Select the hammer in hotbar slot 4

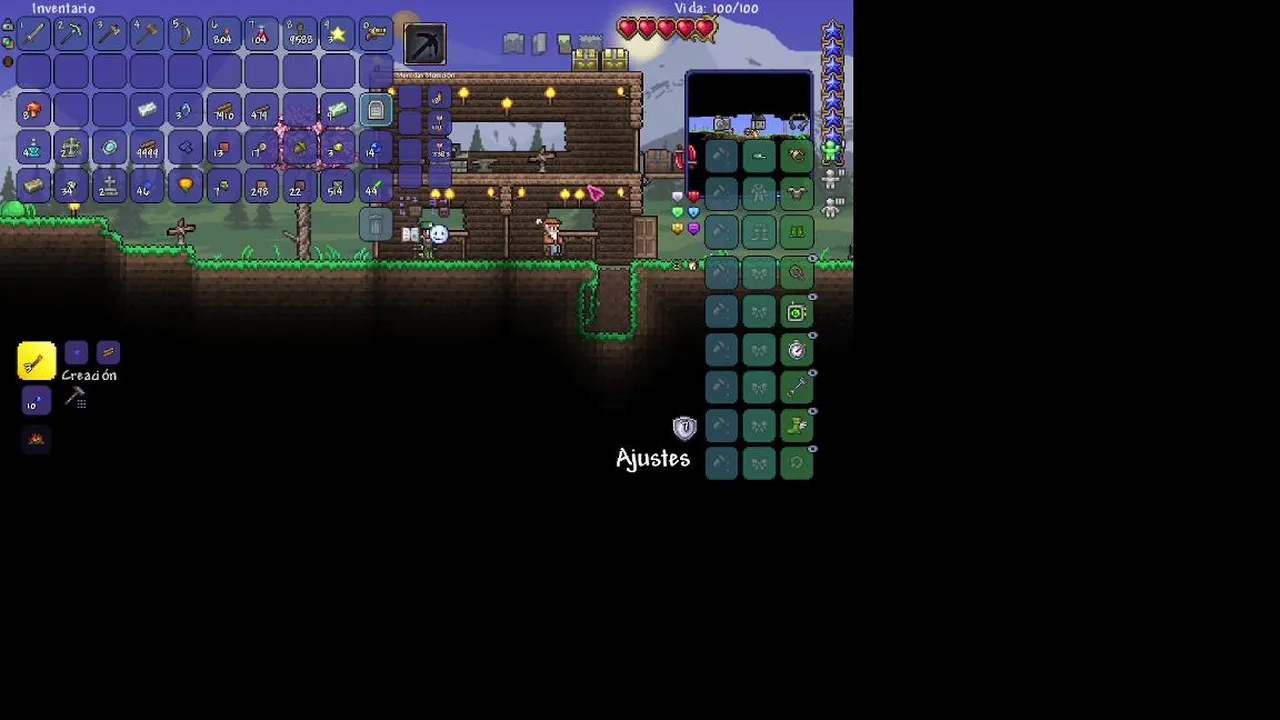[147, 35]
